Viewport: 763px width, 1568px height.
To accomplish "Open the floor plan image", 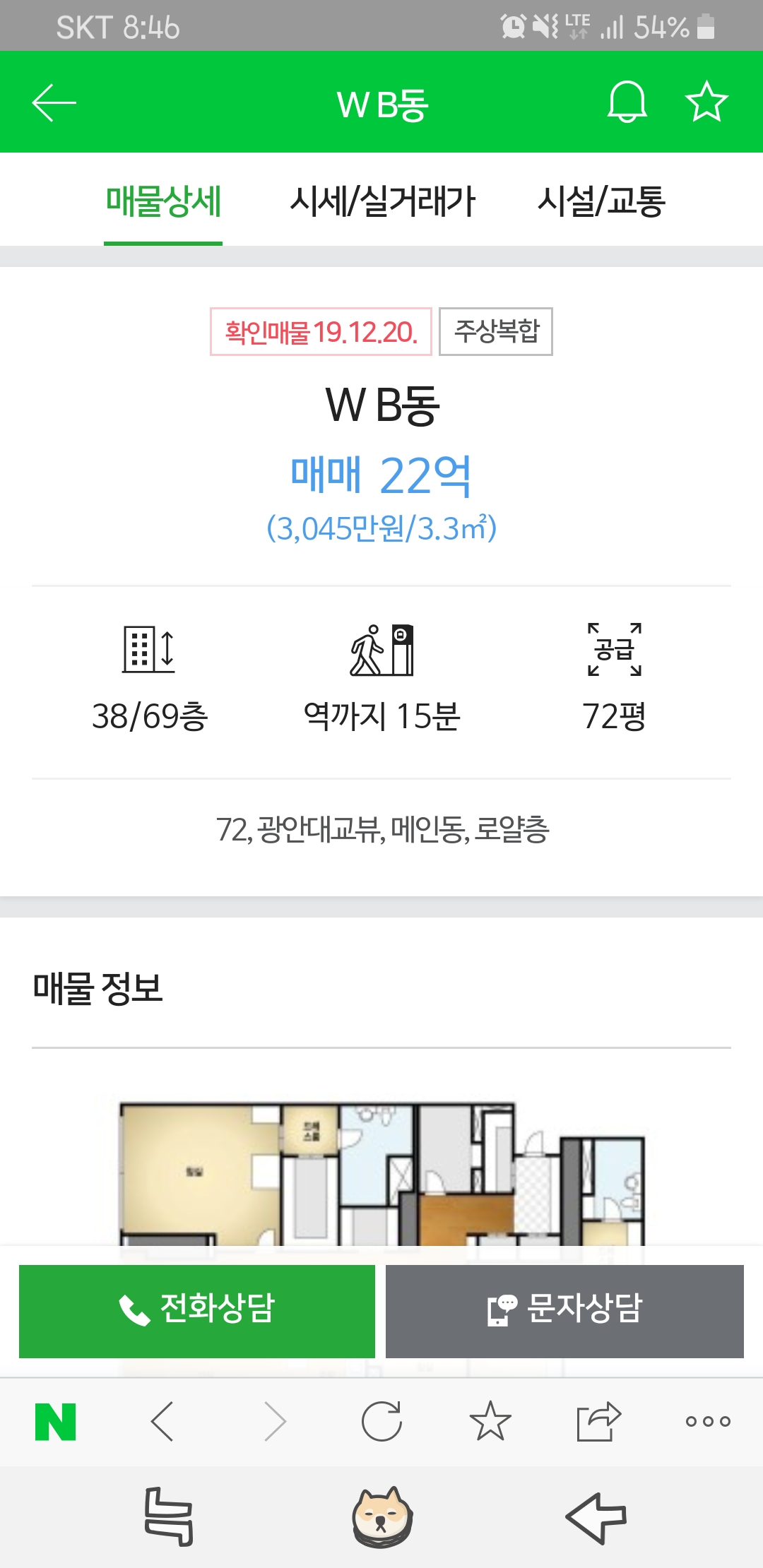I will click(x=381, y=1172).
